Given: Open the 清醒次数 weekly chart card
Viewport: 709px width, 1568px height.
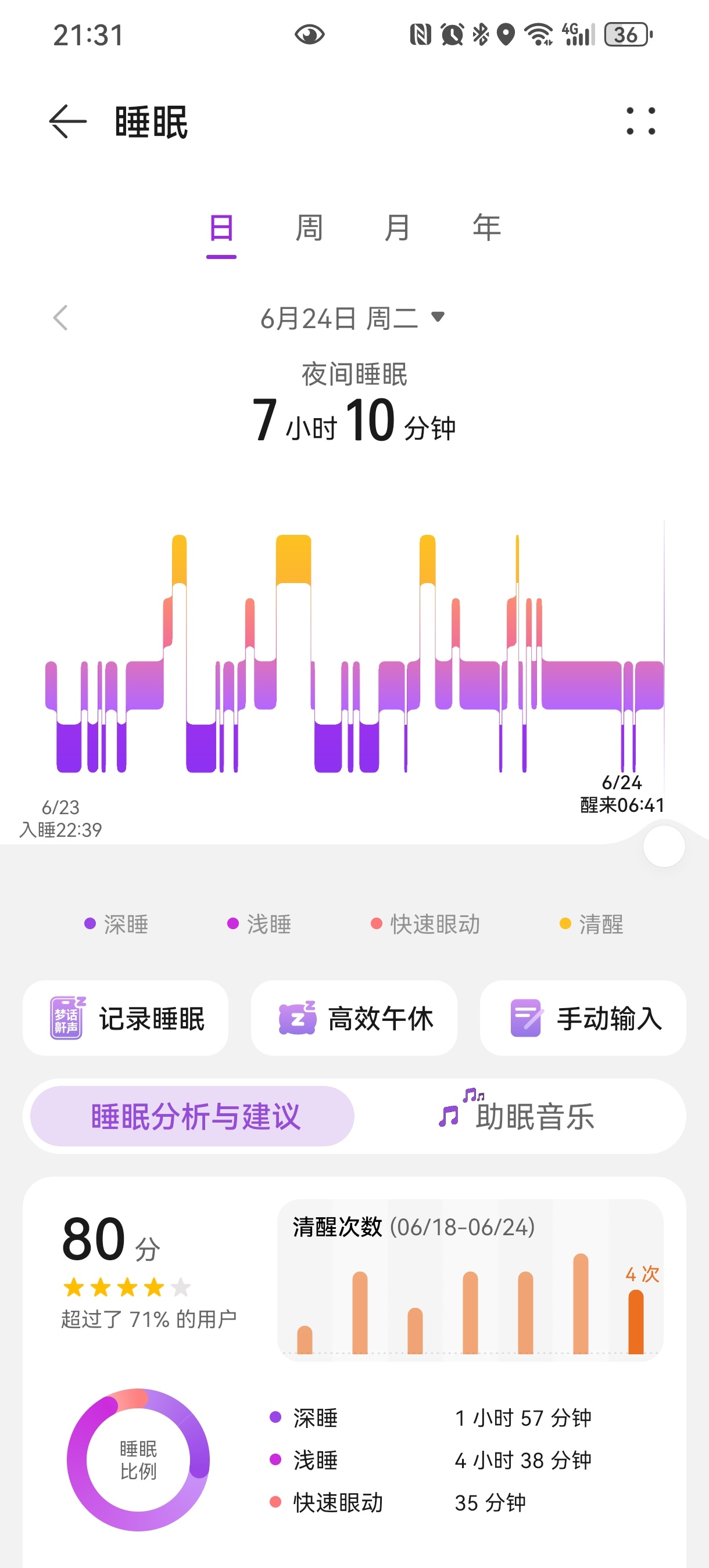Looking at the screenshot, I should (470, 1280).
